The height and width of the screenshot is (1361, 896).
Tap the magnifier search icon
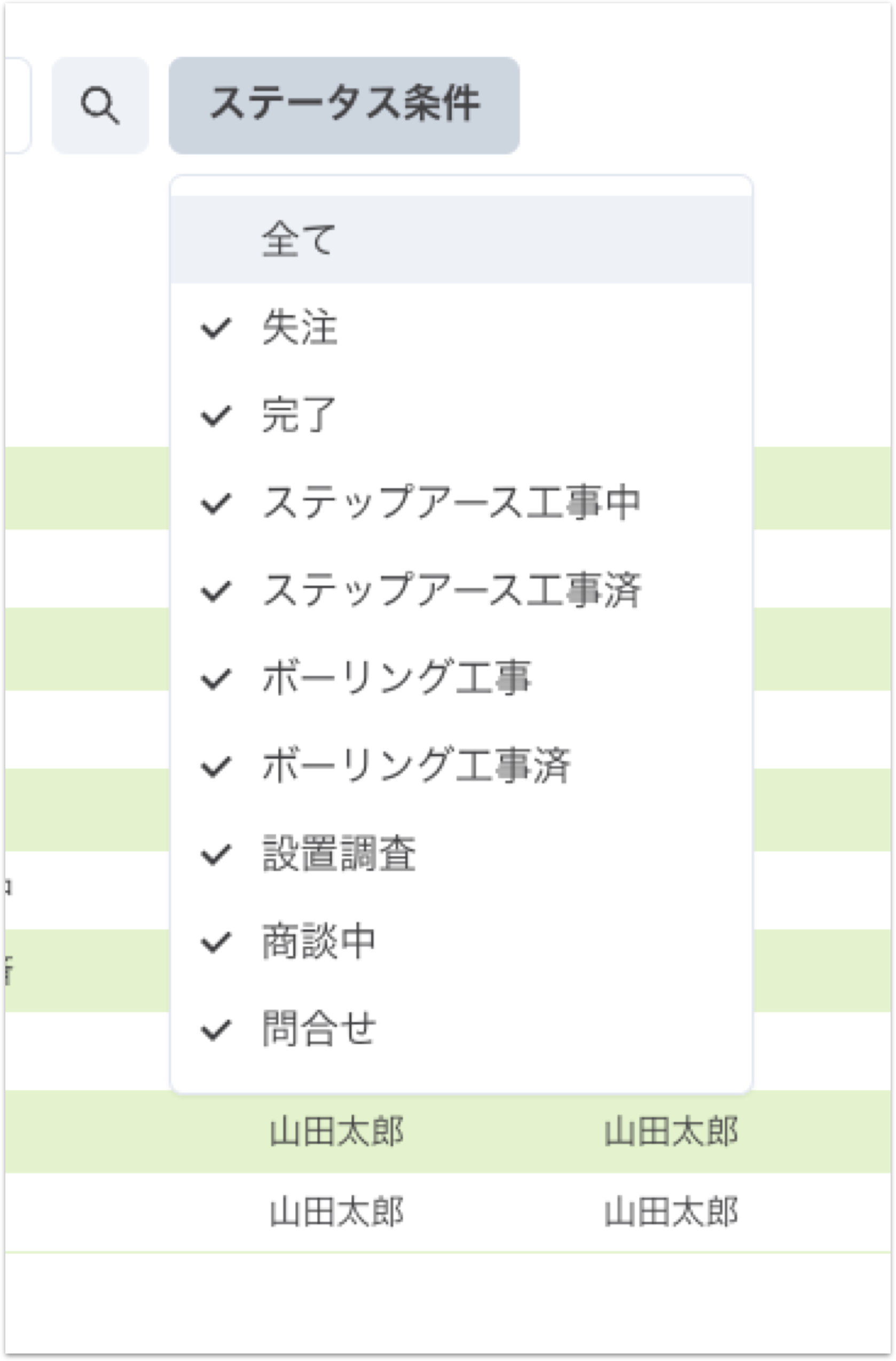coord(100,106)
